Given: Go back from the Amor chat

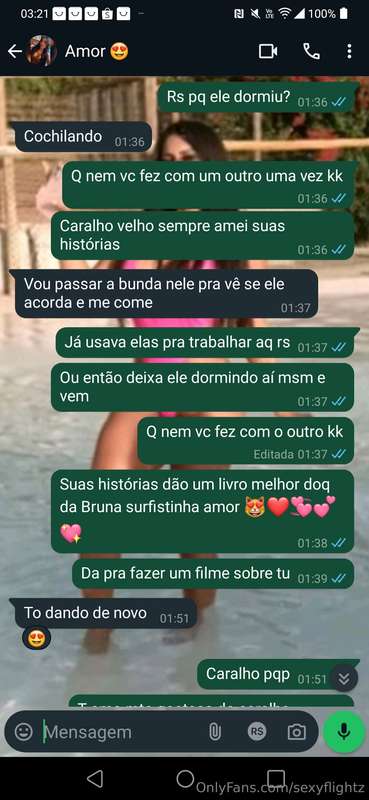Looking at the screenshot, I should [14, 51].
